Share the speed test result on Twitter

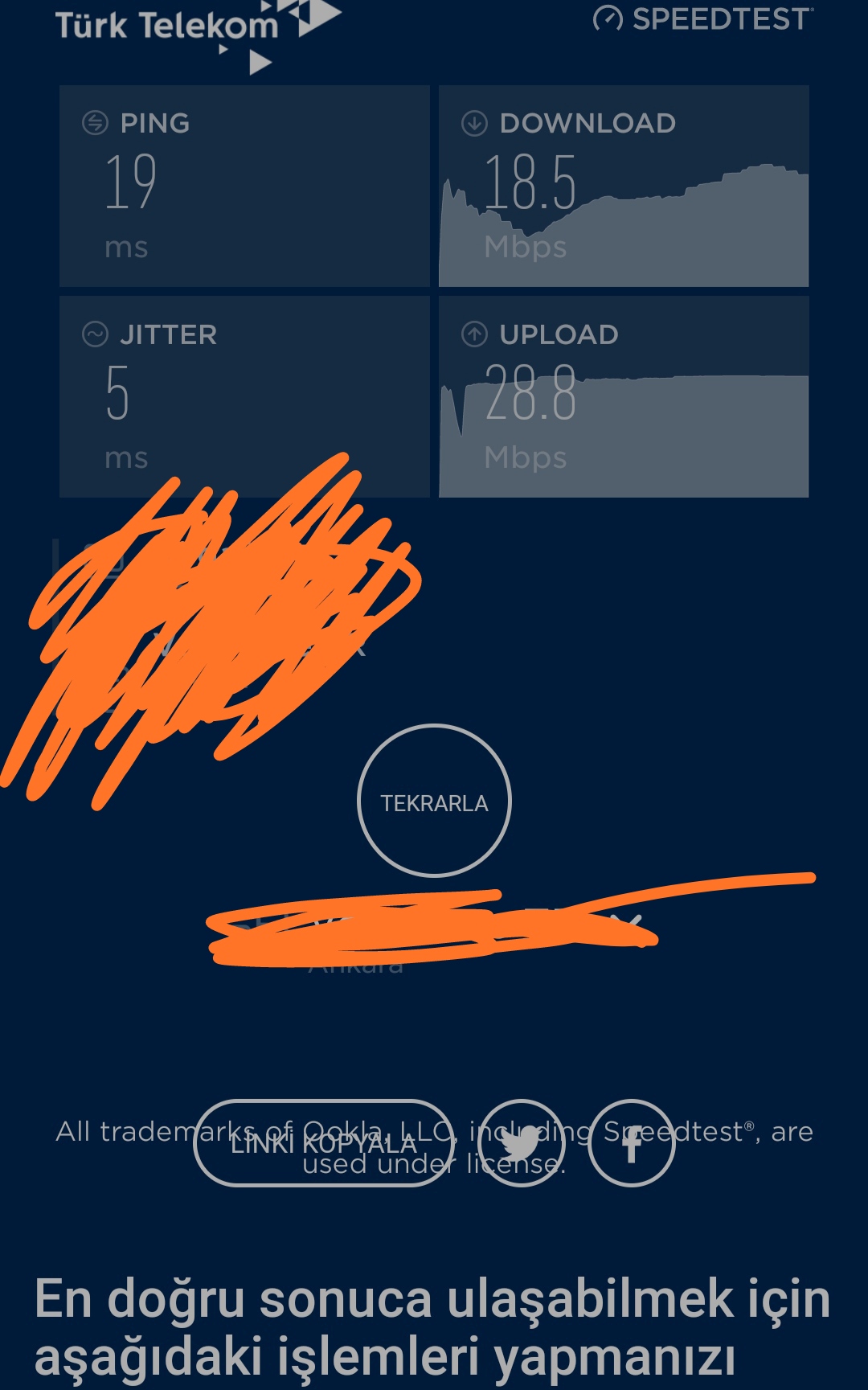(522, 1142)
